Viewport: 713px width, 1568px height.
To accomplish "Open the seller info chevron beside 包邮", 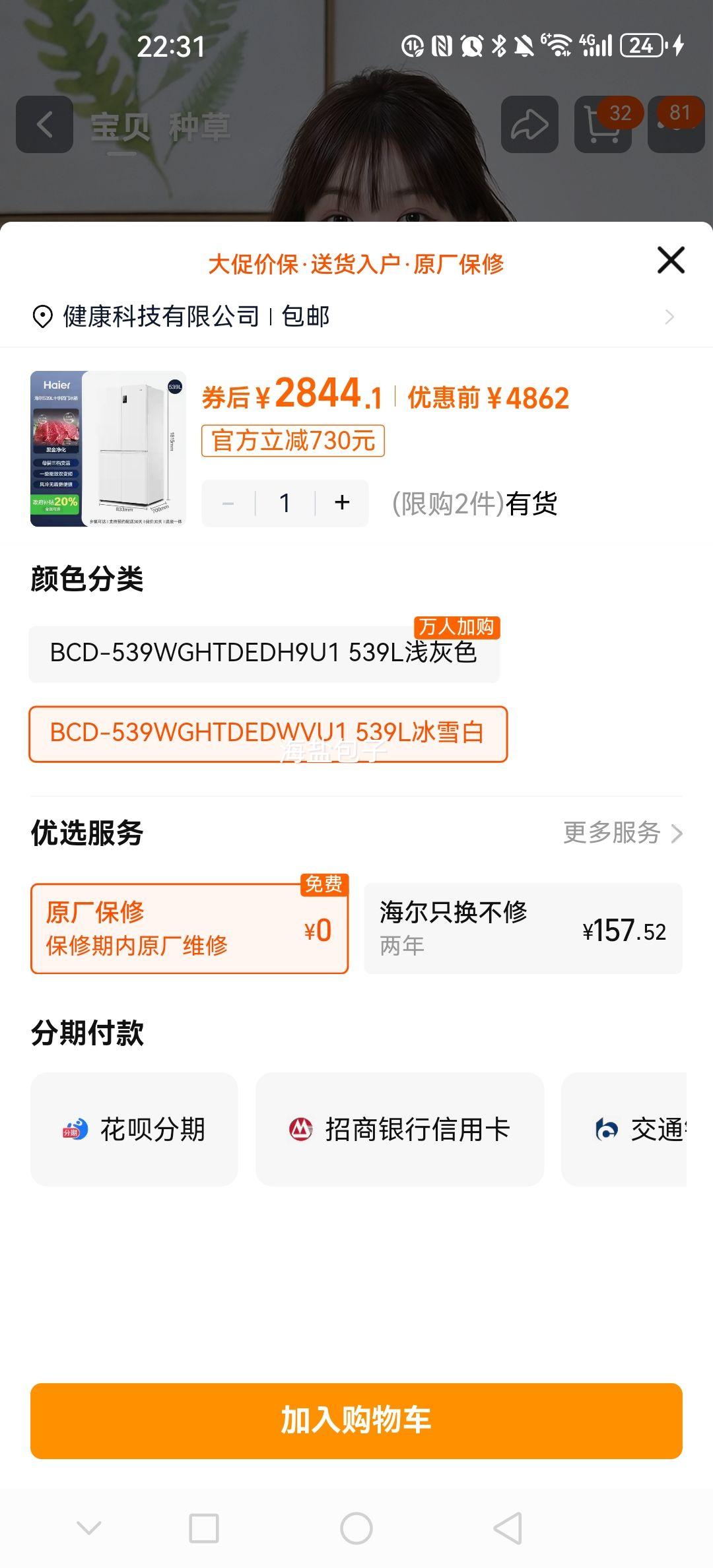I will [x=671, y=317].
